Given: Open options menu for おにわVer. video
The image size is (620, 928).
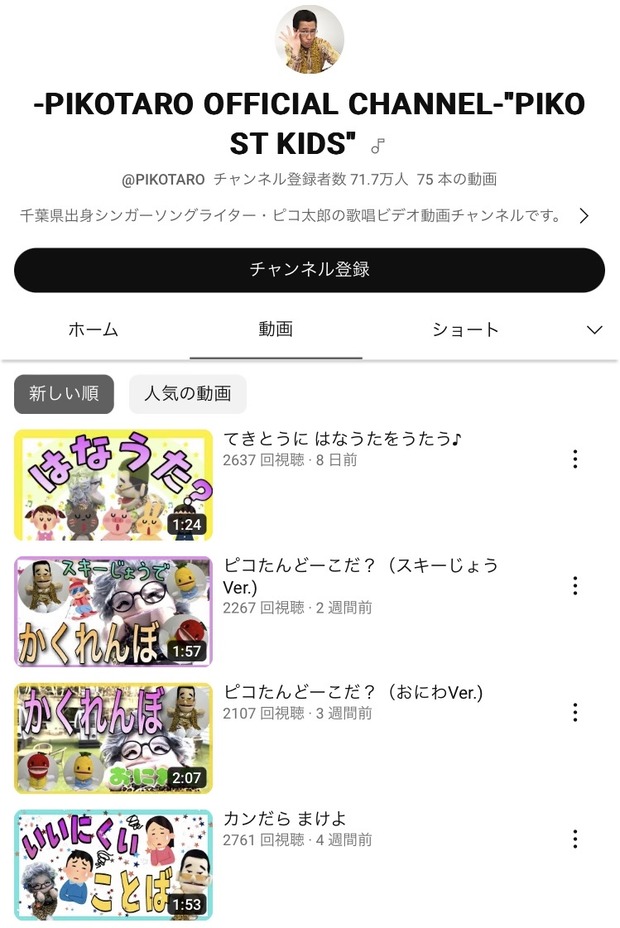Looking at the screenshot, I should point(575,712).
